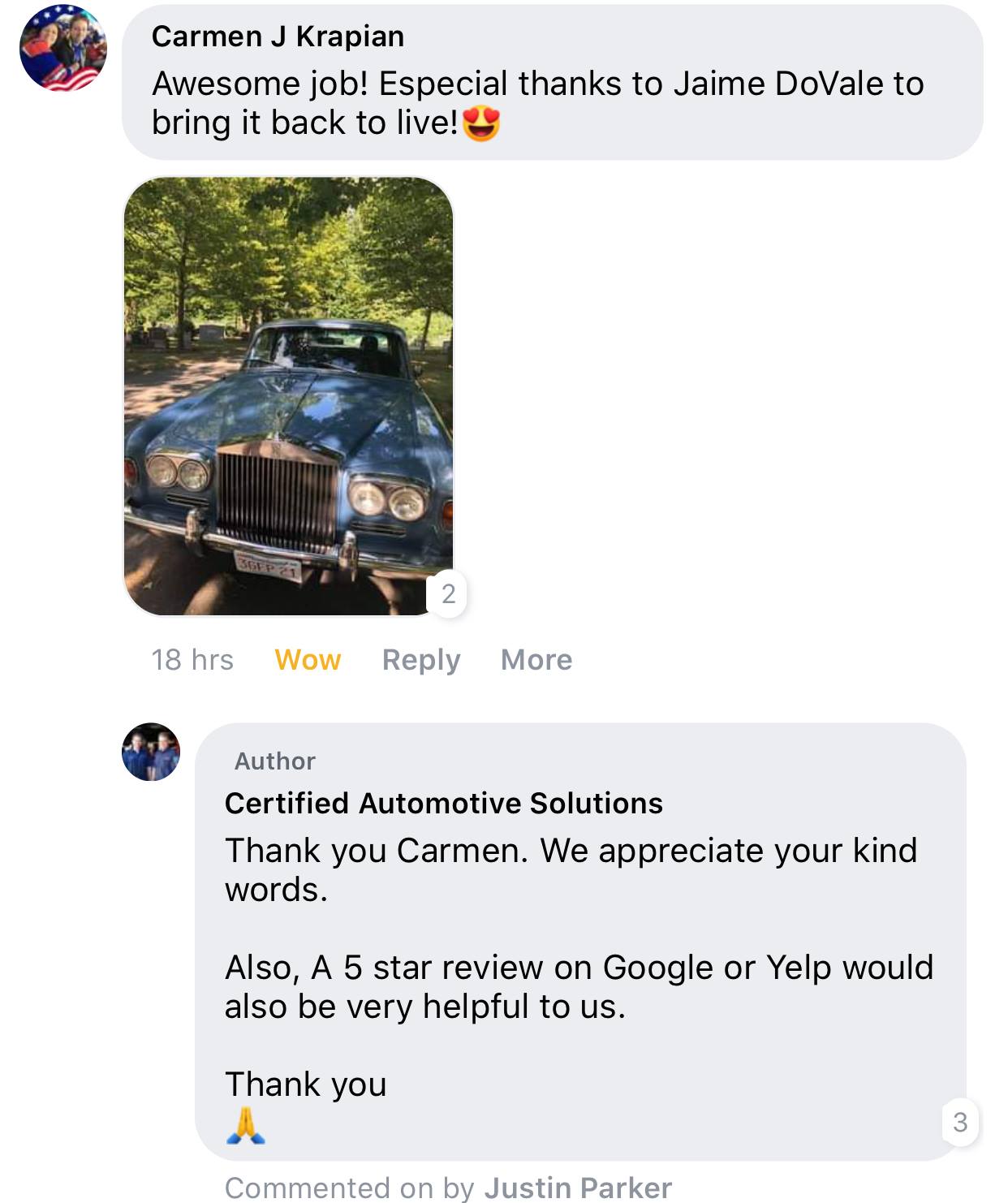The image size is (1008, 1203).
Task: Open Certified Automotive Solutions profile avatar
Action: tap(151, 752)
